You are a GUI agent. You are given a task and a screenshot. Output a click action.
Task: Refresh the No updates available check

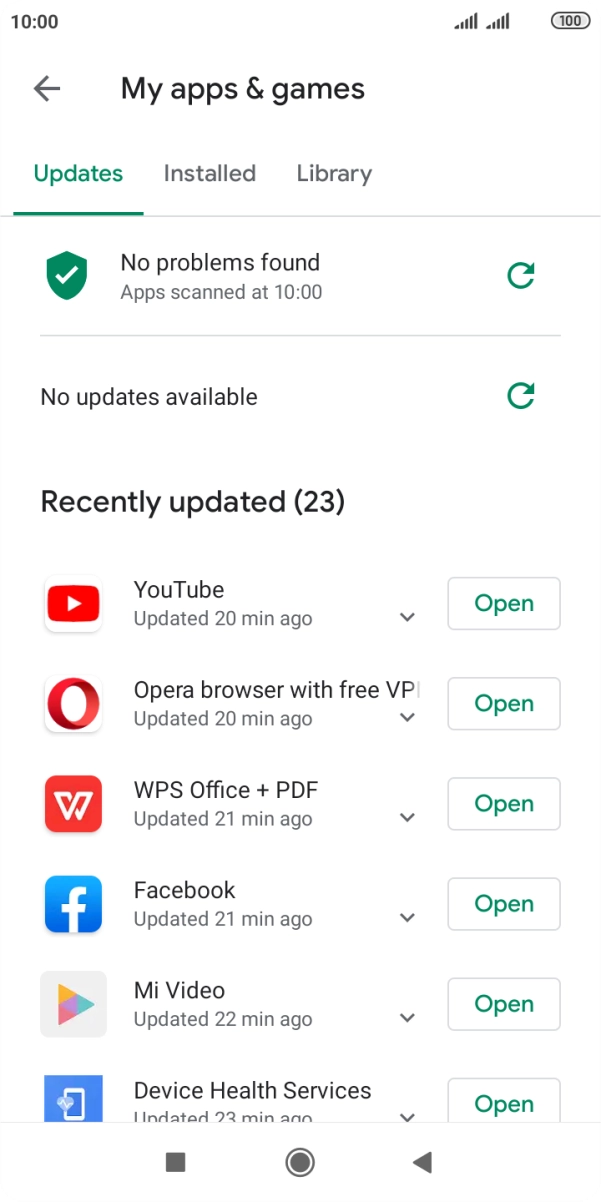[520, 396]
